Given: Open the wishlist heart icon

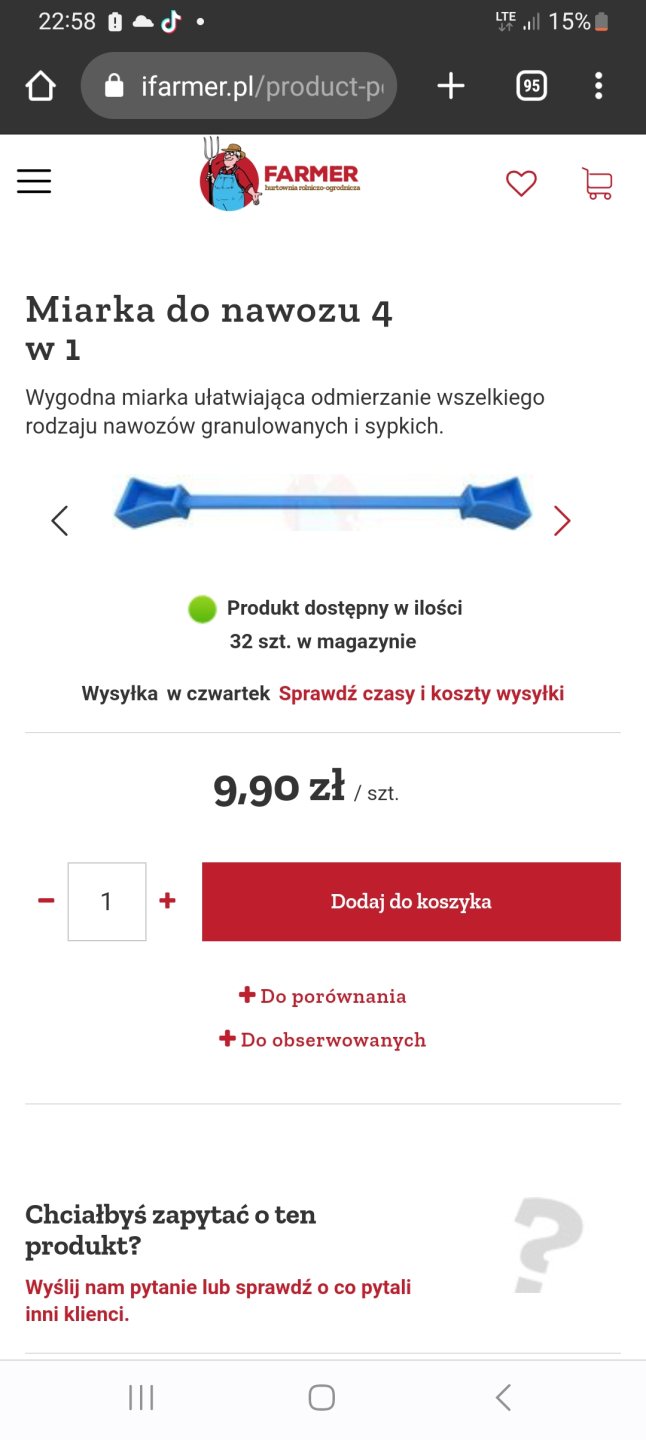Looking at the screenshot, I should pyautogui.click(x=521, y=183).
